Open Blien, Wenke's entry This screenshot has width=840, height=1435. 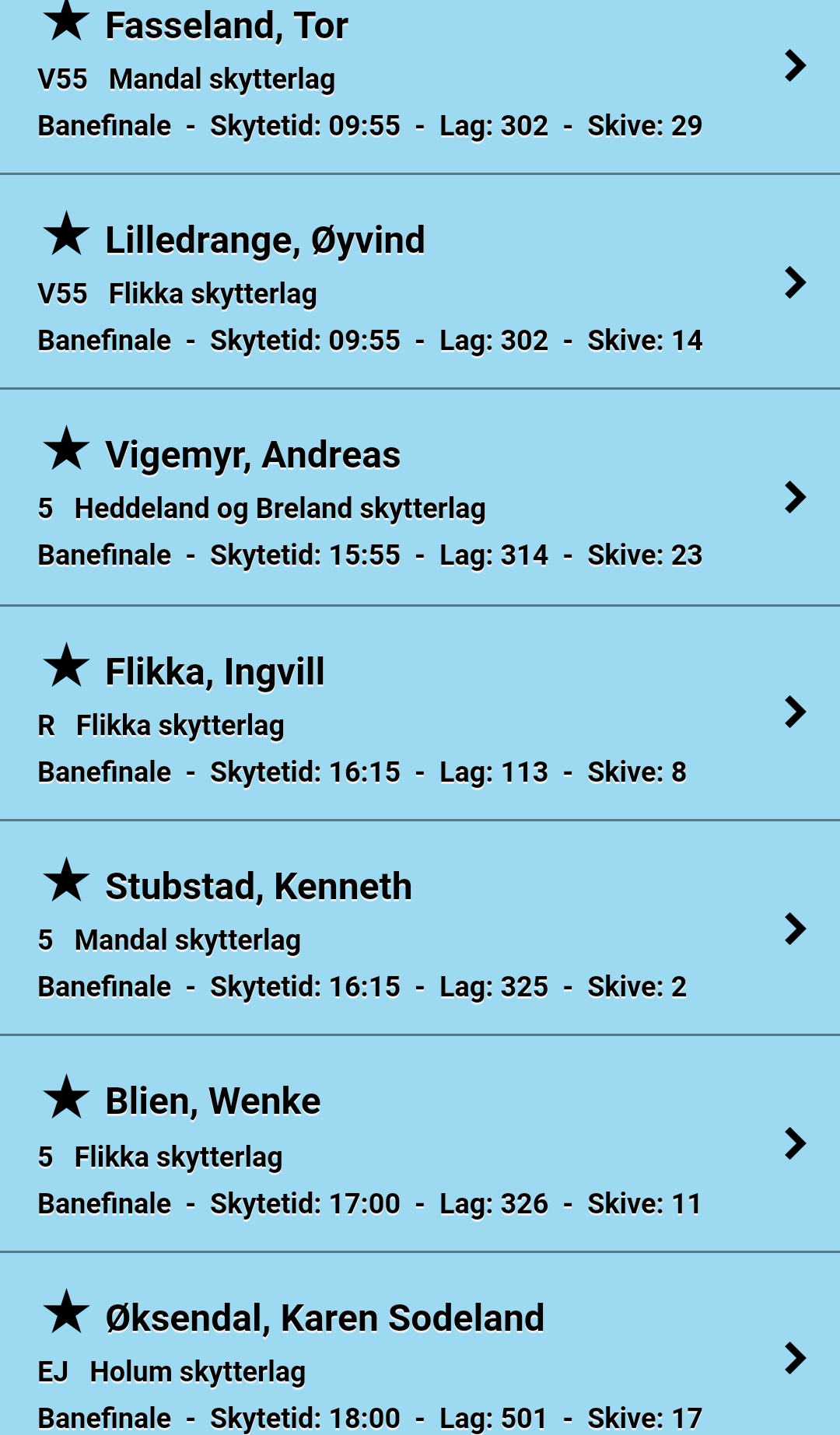click(420, 1143)
